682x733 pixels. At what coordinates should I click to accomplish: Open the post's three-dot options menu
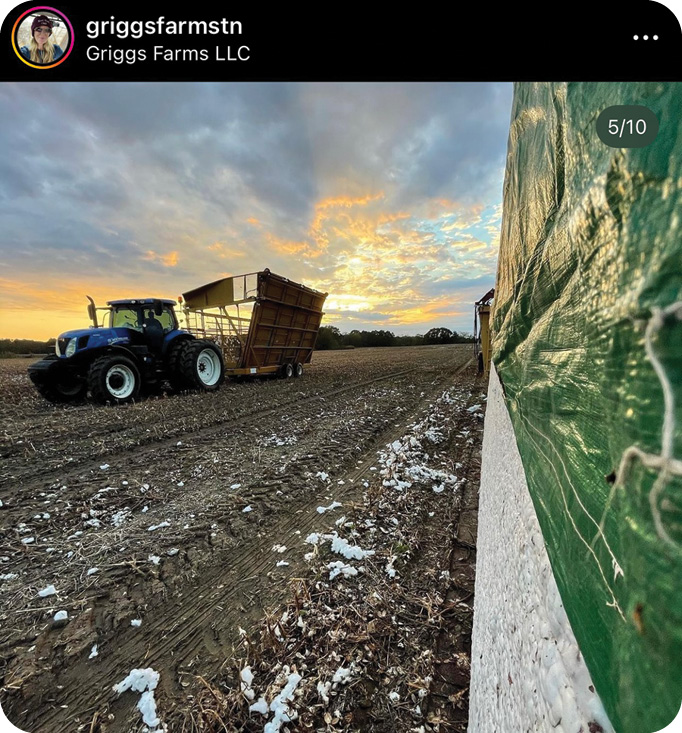645,38
